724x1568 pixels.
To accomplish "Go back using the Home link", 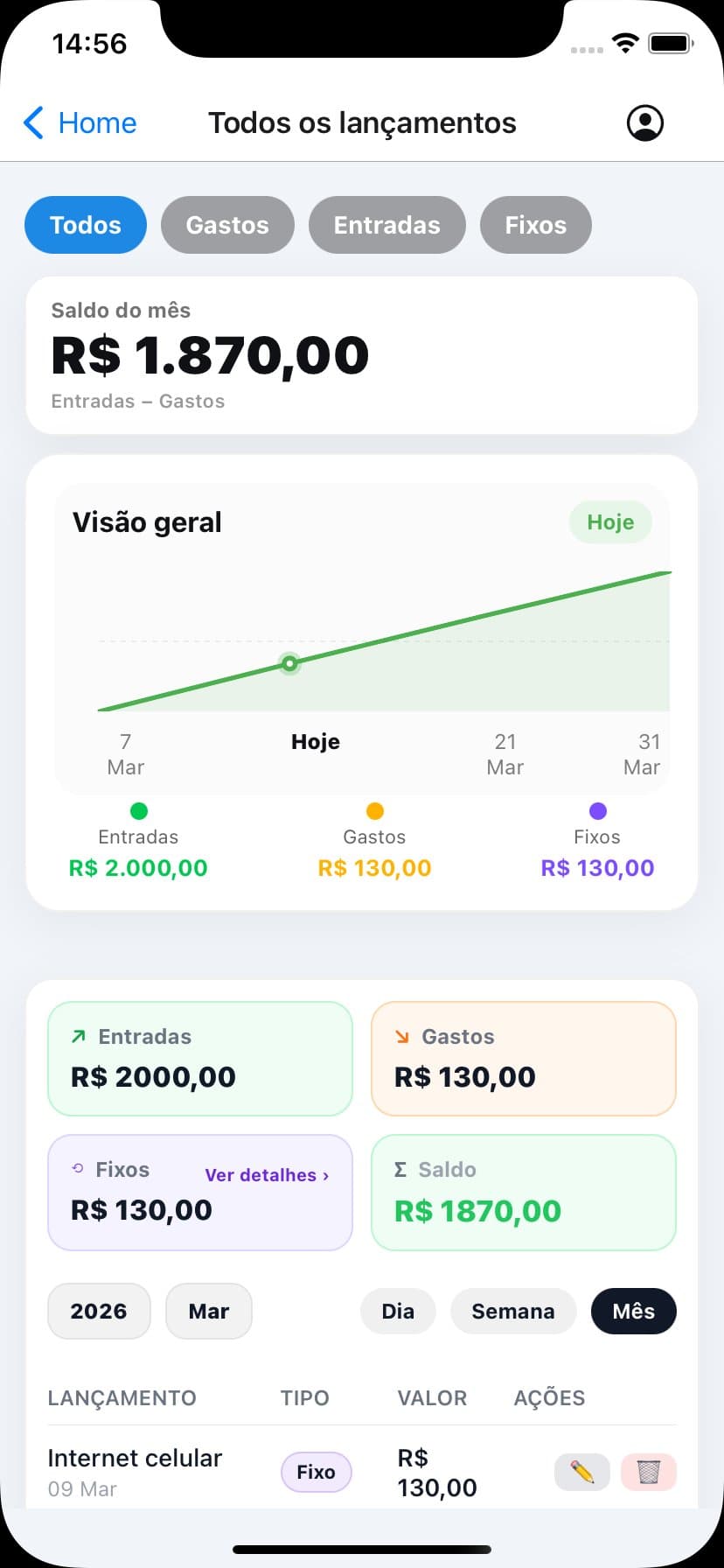I will pyautogui.click(x=97, y=122).
